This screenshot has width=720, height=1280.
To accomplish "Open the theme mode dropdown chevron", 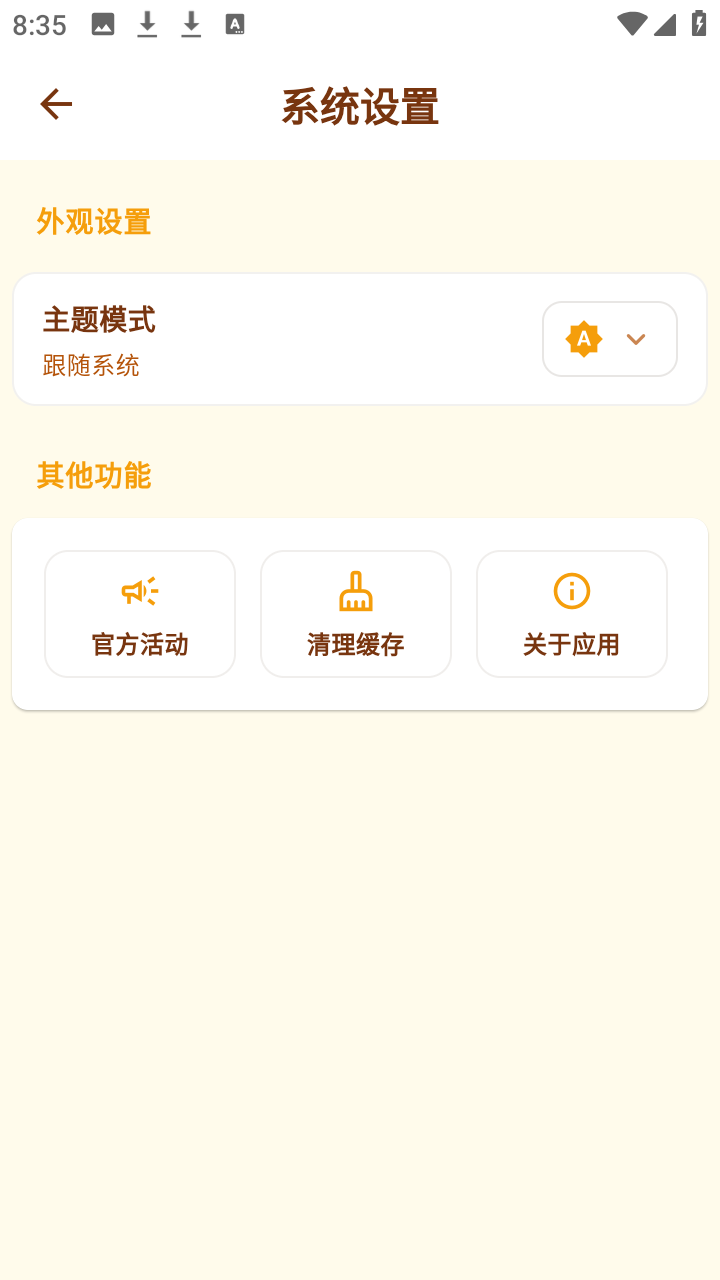I will (x=636, y=338).
